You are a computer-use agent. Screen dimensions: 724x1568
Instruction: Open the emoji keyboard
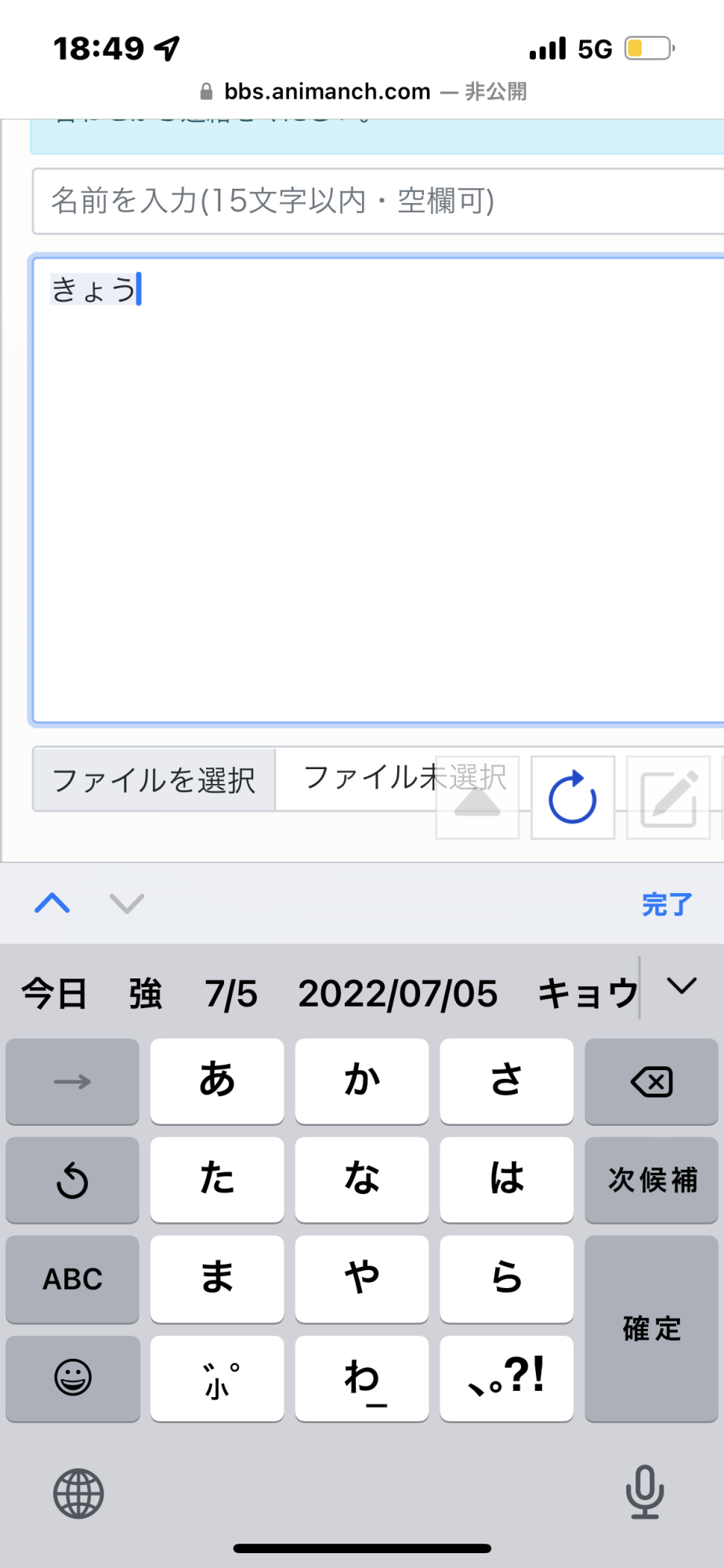click(x=72, y=1378)
